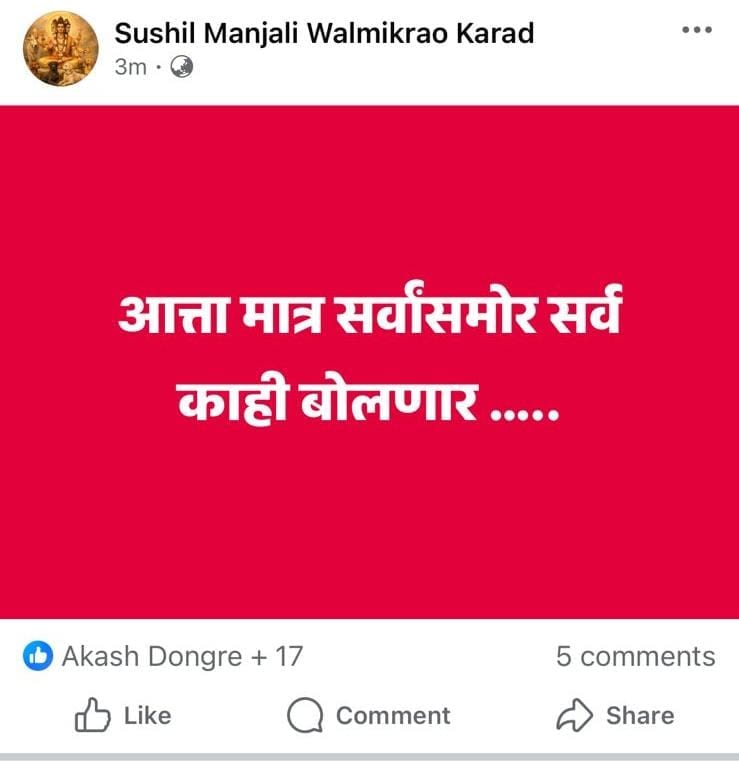
Task: Open Sushil Manjali Walmikrao Karad's profile picture
Action: (x=61, y=48)
